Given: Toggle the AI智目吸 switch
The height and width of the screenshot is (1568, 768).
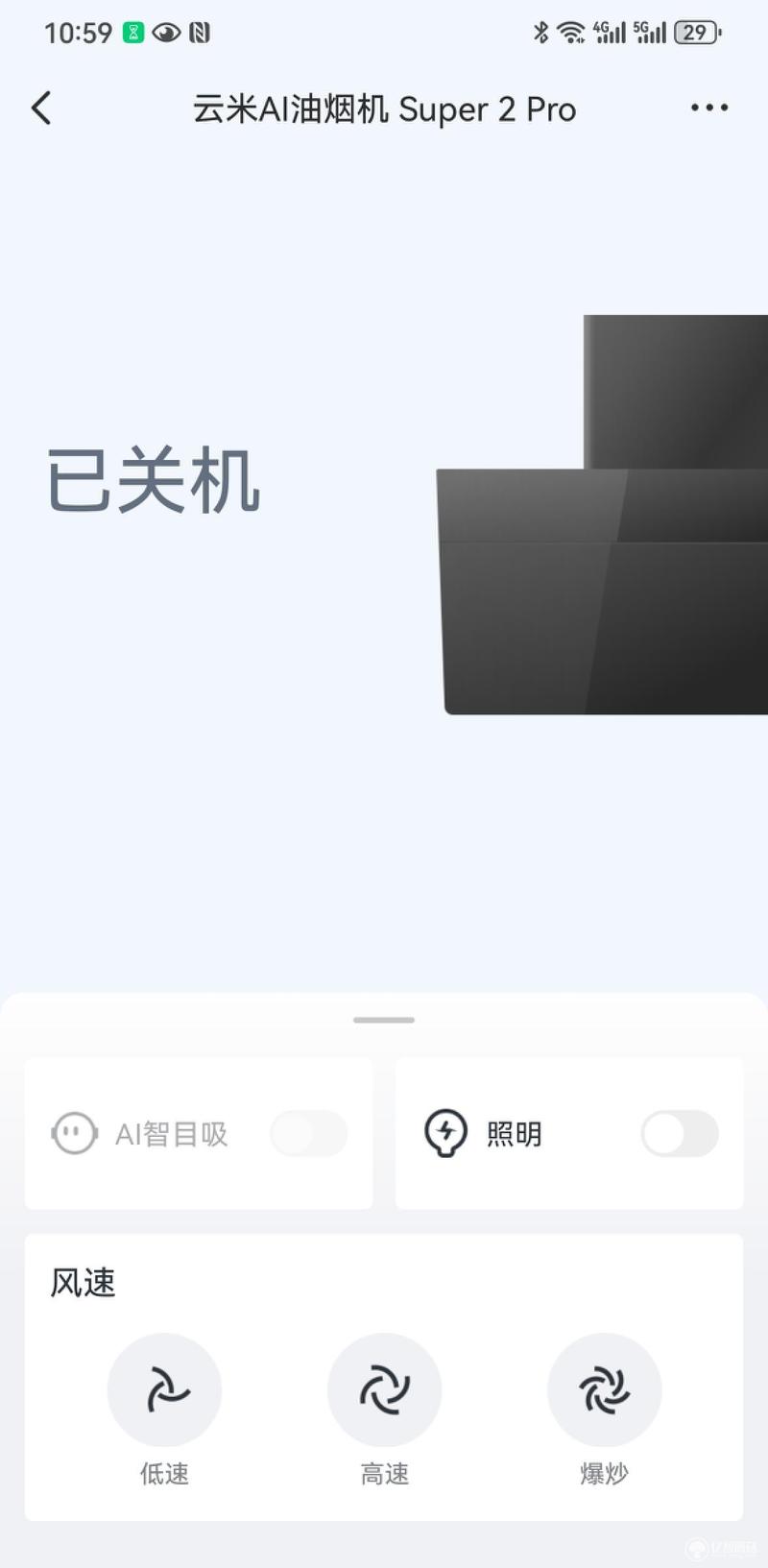Looking at the screenshot, I should (x=308, y=1134).
